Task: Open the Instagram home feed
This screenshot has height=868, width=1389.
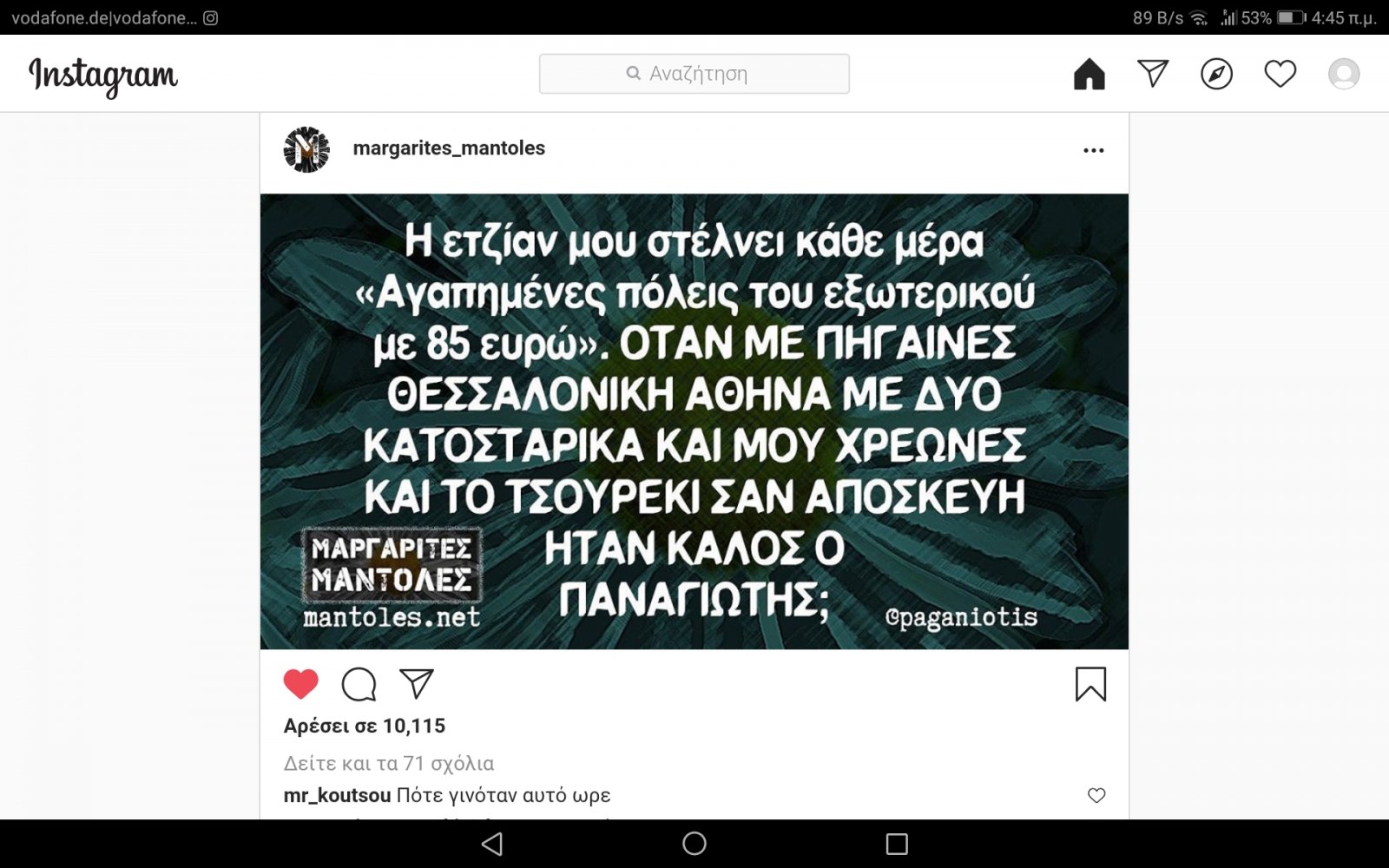Action: pyautogui.click(x=1089, y=74)
